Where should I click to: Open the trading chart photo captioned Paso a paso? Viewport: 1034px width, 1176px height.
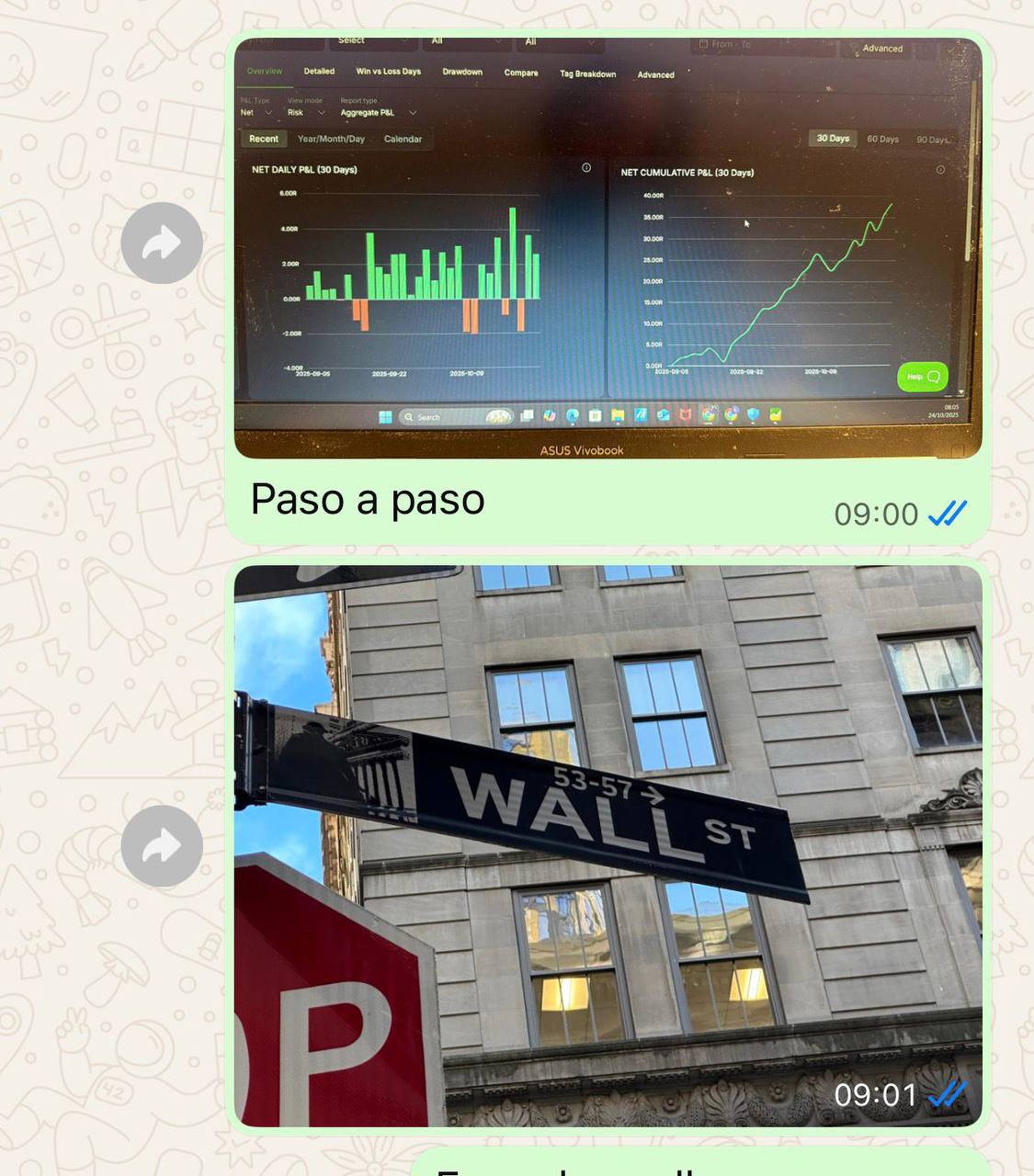tap(608, 248)
